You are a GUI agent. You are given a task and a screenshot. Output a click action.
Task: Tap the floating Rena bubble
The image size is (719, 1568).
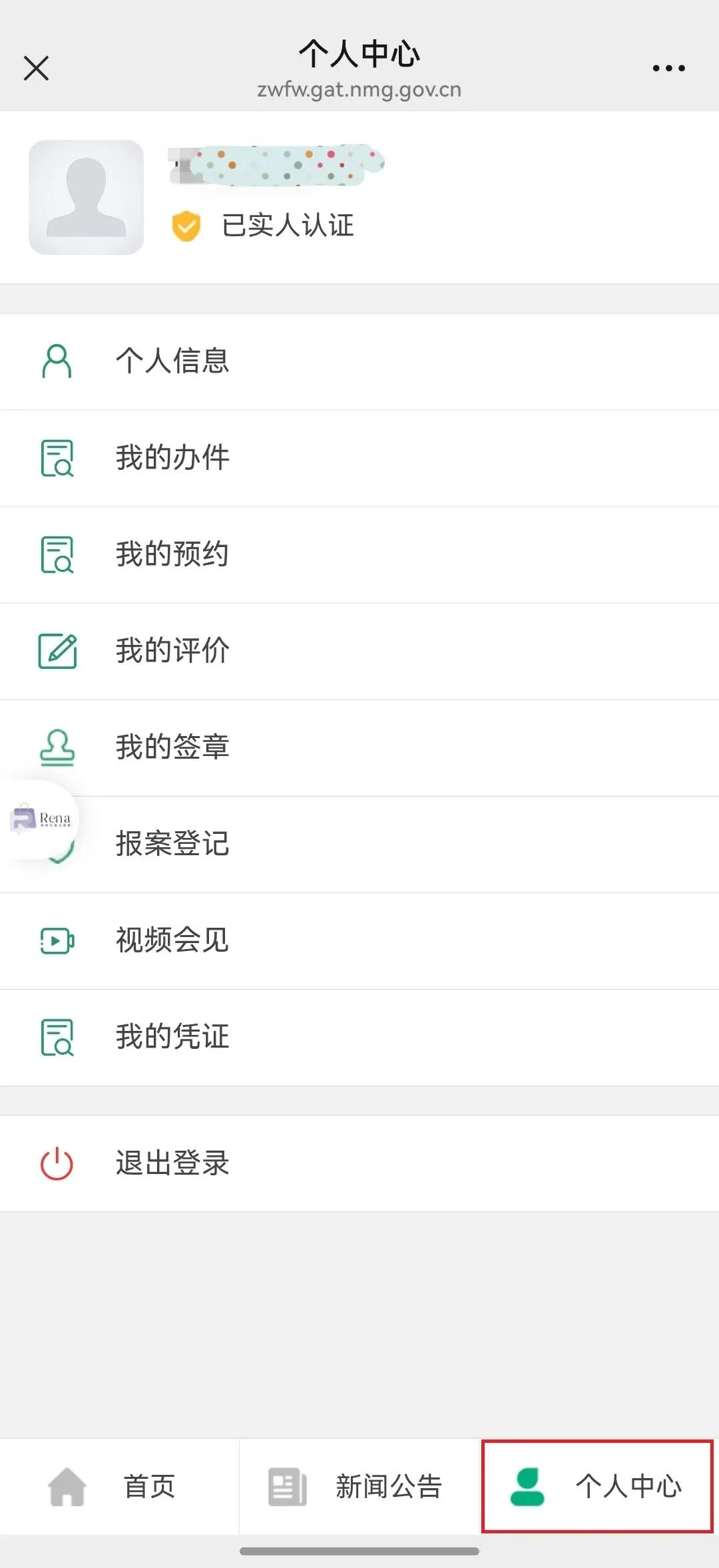[x=40, y=819]
